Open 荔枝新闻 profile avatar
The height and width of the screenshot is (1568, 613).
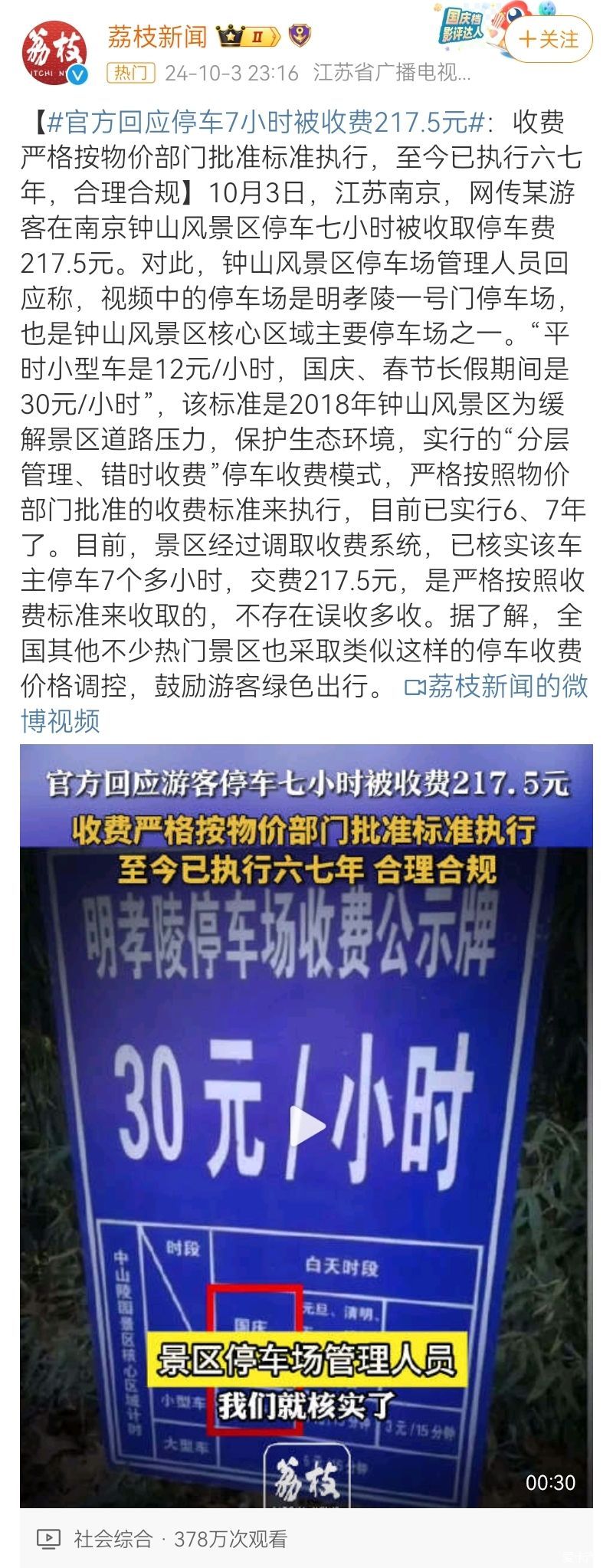54,52
